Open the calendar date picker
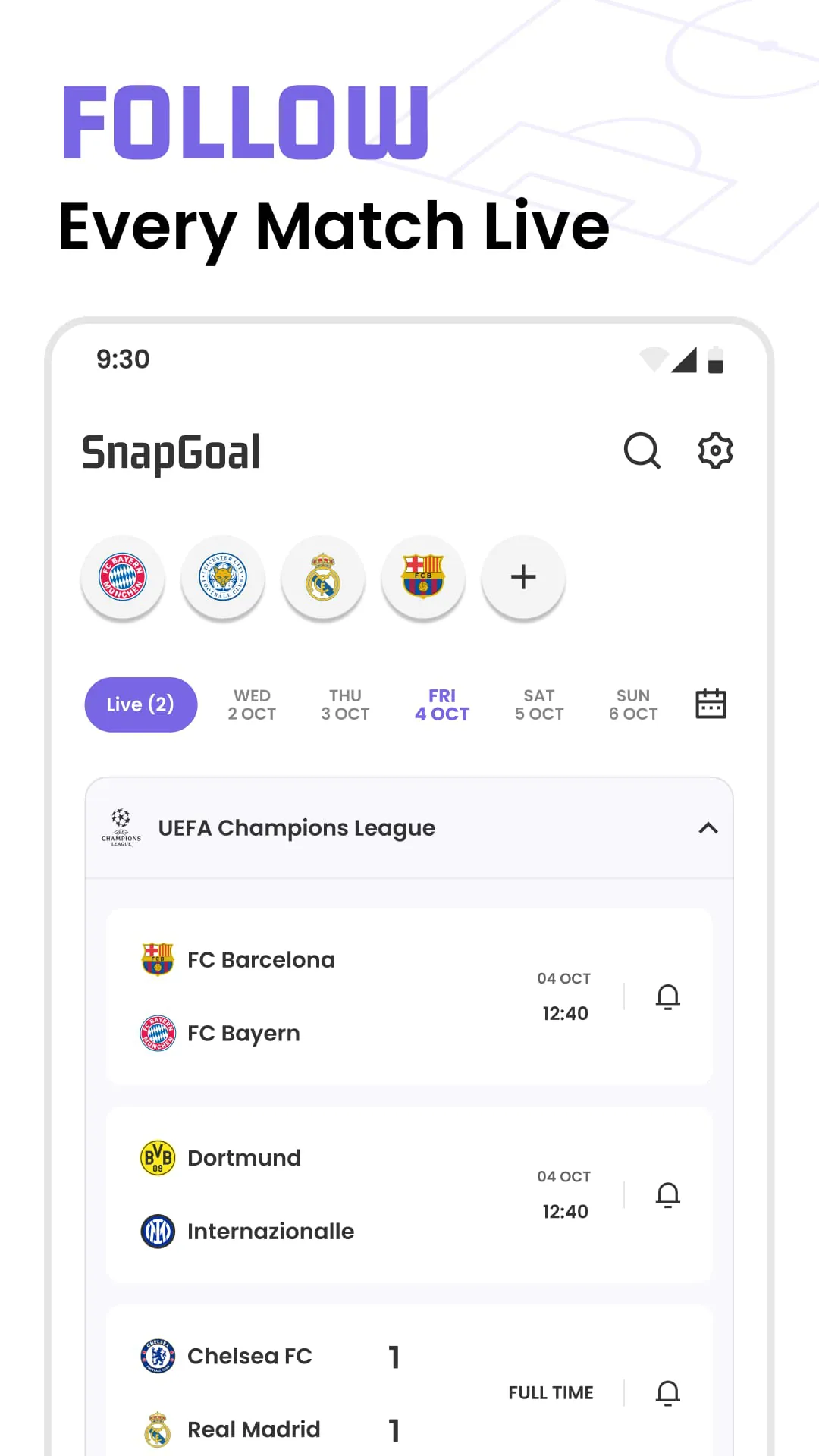819x1456 pixels. pyautogui.click(x=710, y=703)
